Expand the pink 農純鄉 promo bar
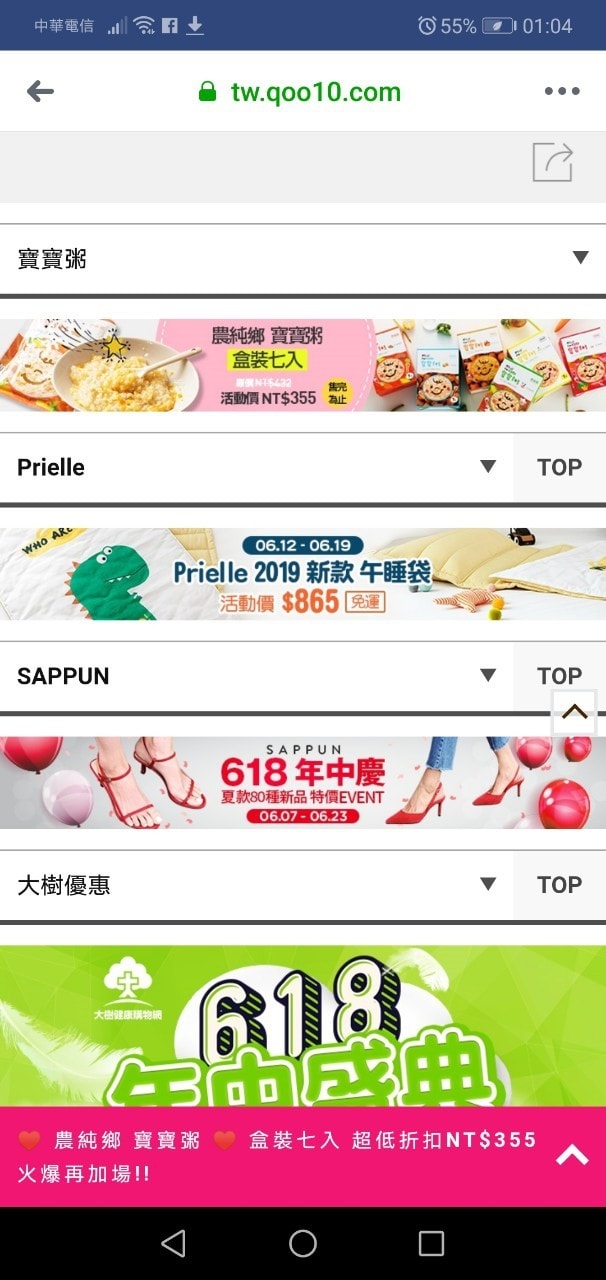The height and width of the screenshot is (1280, 606). 572,1155
